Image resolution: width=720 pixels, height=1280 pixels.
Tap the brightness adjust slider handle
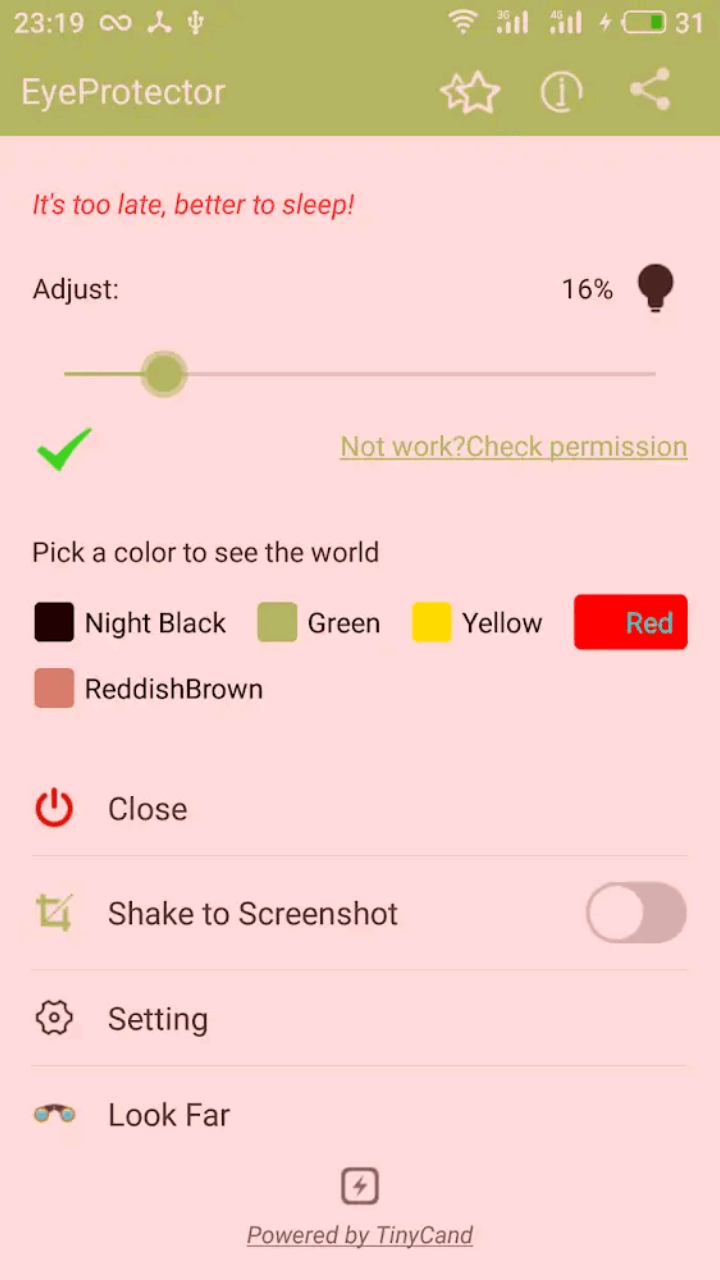[164, 374]
